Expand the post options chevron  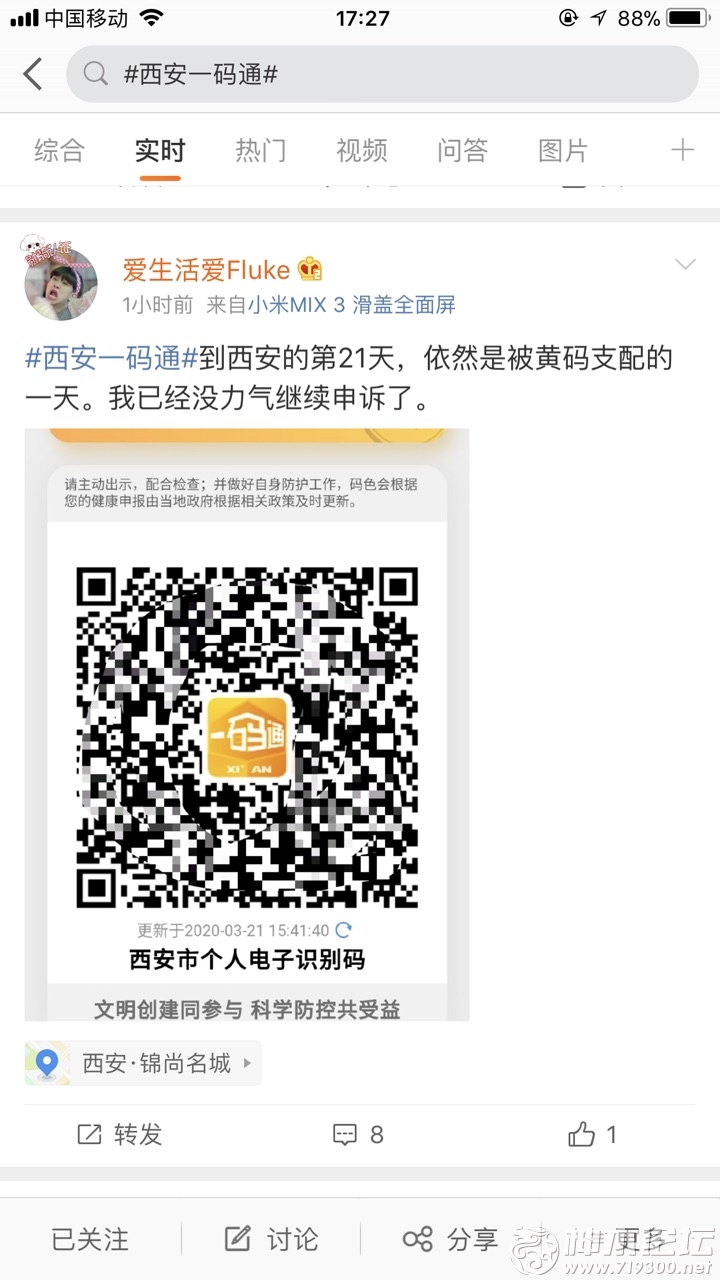coord(685,265)
